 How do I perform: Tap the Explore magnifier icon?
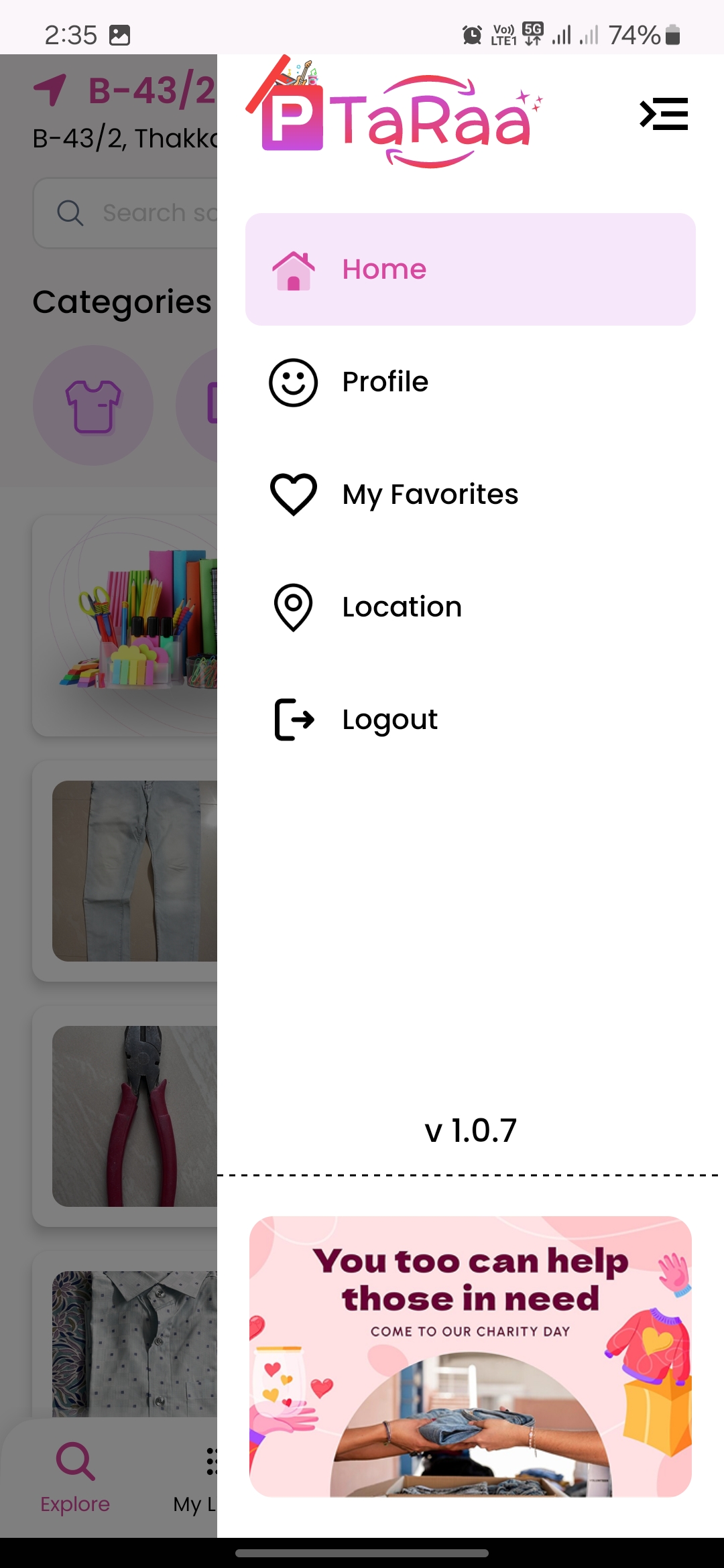pyautogui.click(x=75, y=1461)
